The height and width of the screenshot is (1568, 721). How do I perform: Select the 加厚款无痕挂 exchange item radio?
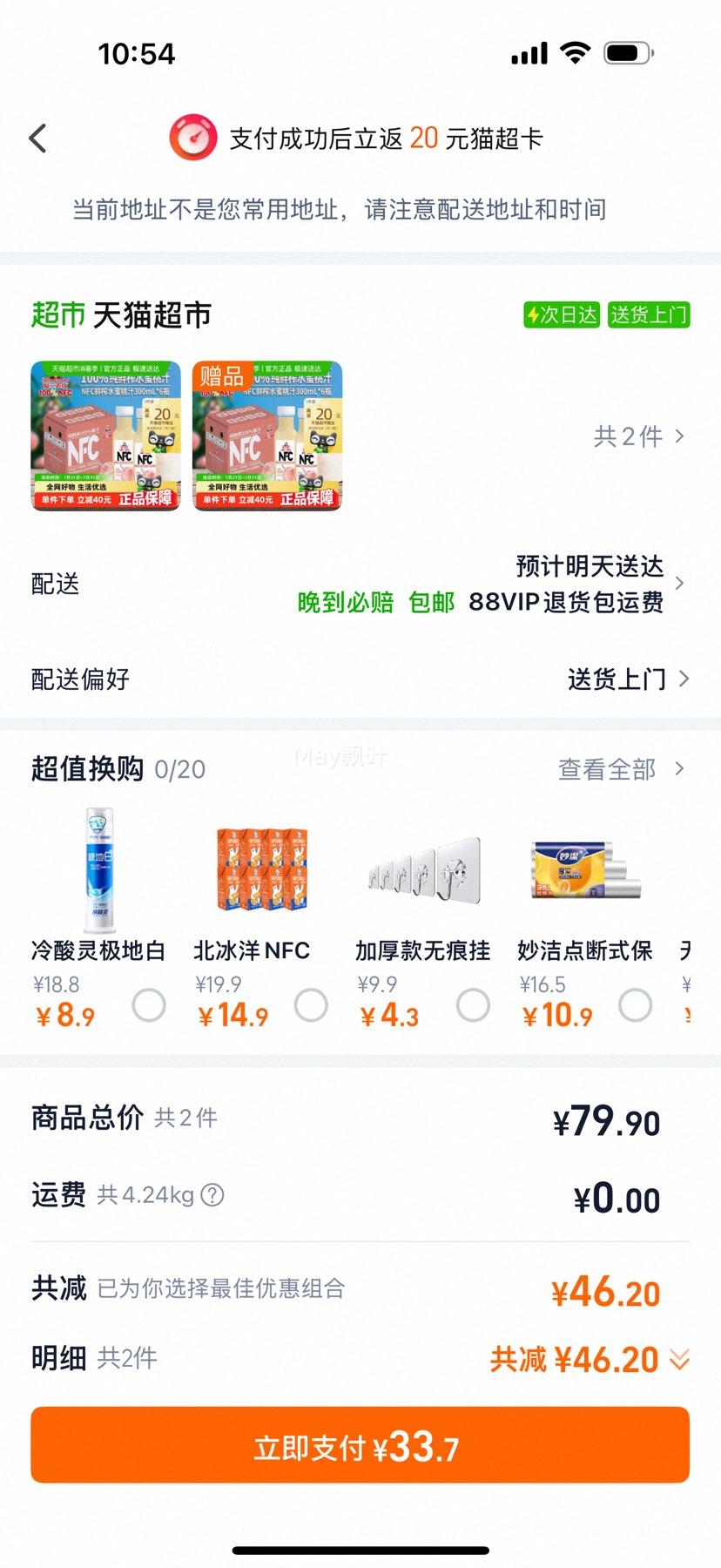[x=474, y=1004]
